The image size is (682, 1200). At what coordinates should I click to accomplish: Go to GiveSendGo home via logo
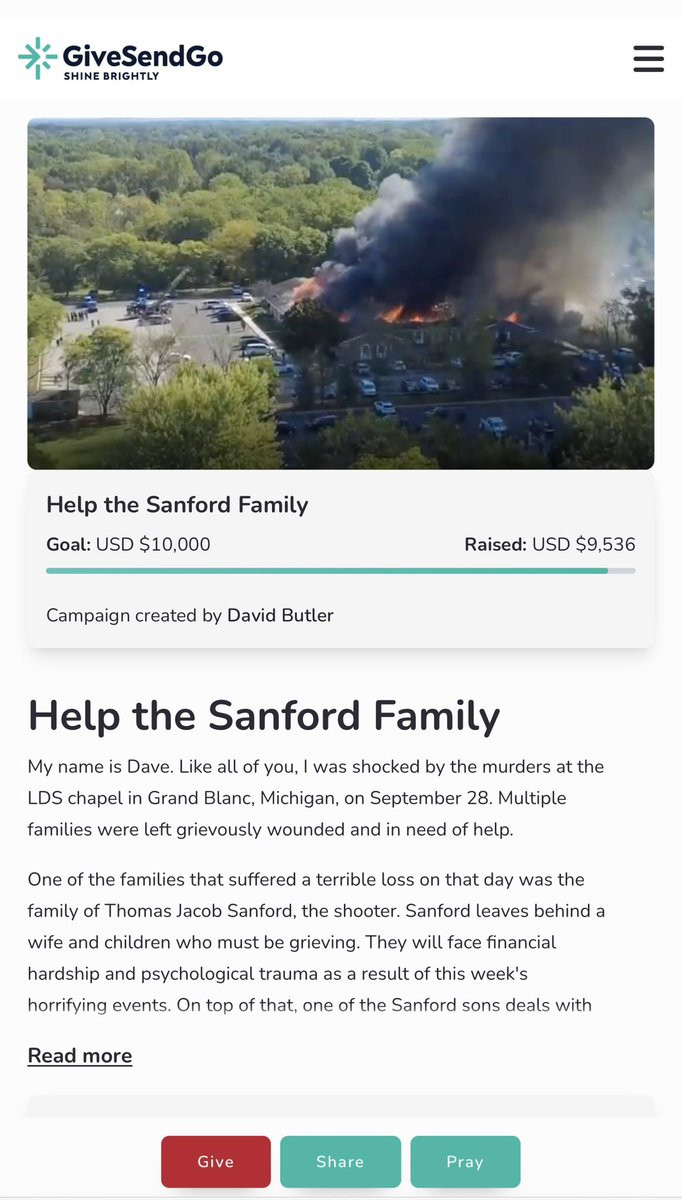121,58
